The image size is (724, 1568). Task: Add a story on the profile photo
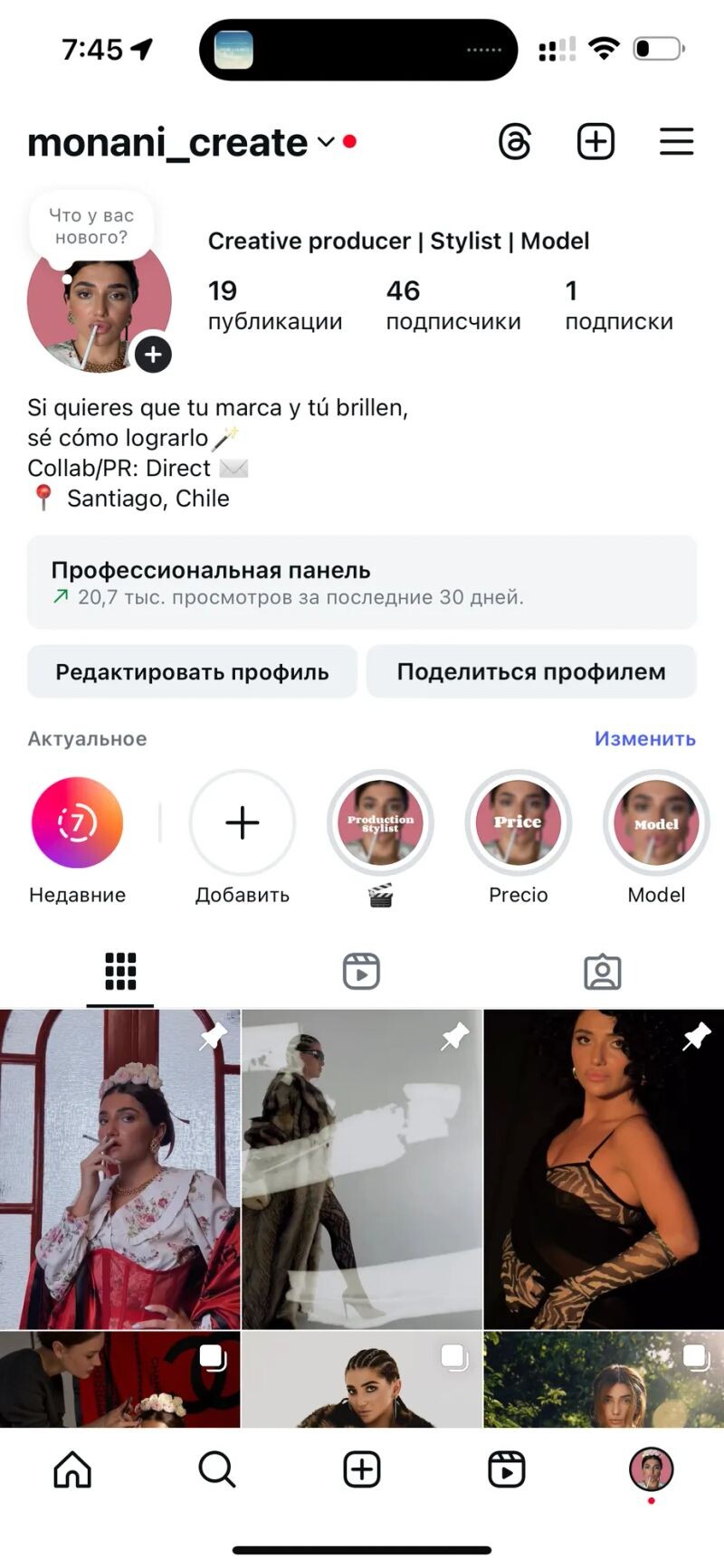pos(153,354)
